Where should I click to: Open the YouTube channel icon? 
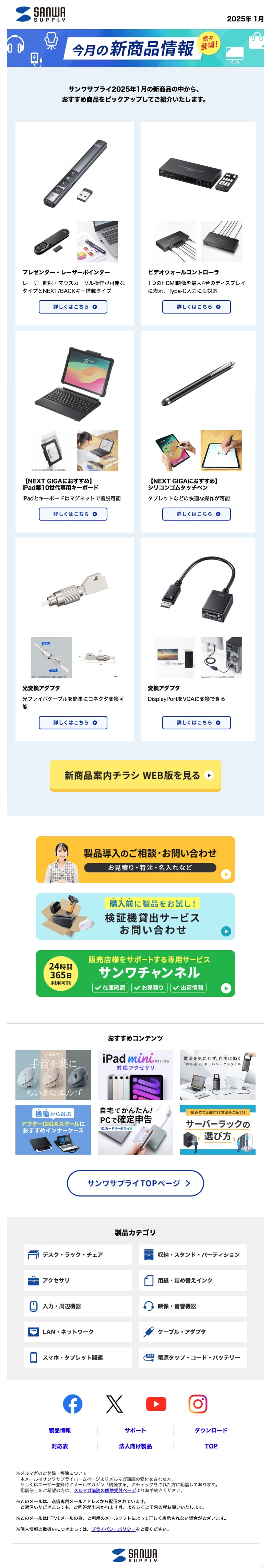[x=156, y=1404]
